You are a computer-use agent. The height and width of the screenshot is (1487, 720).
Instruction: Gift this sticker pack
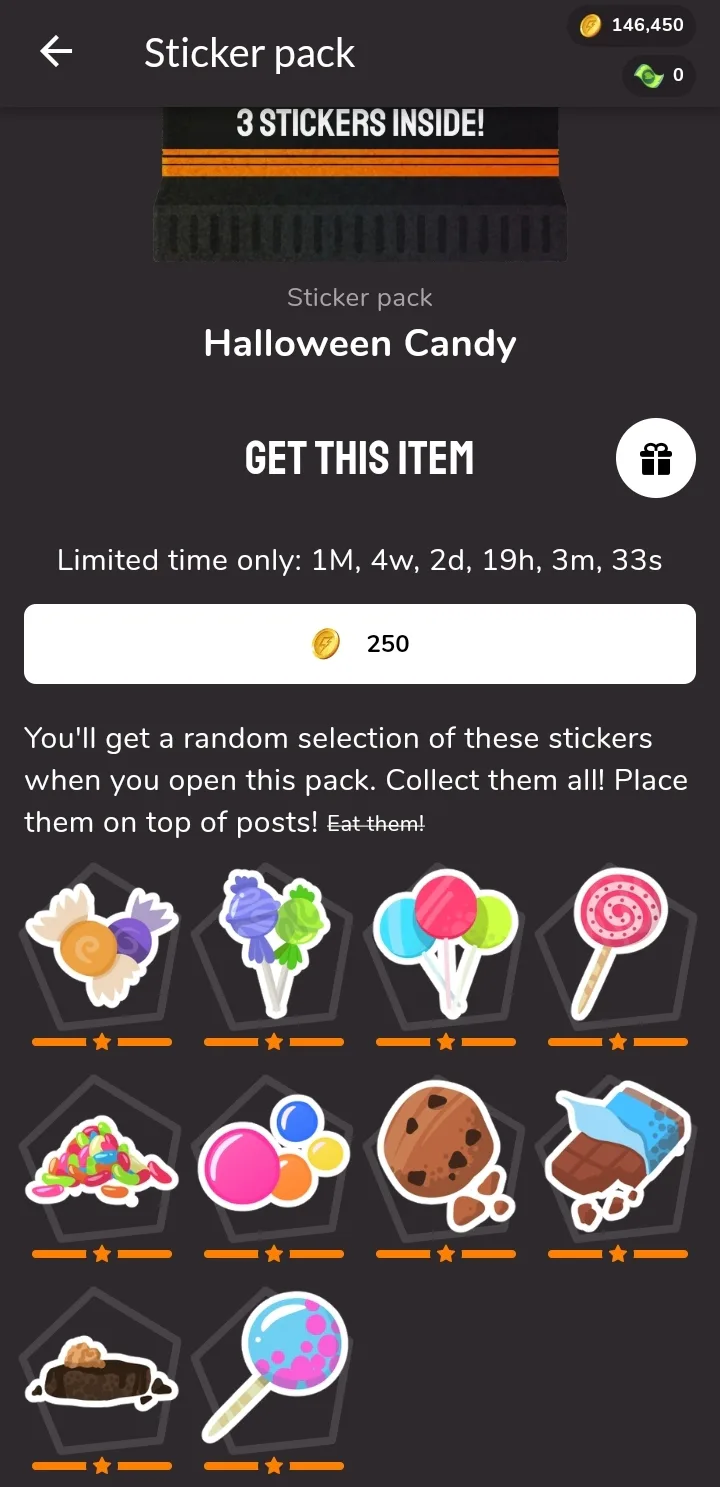[655, 459]
